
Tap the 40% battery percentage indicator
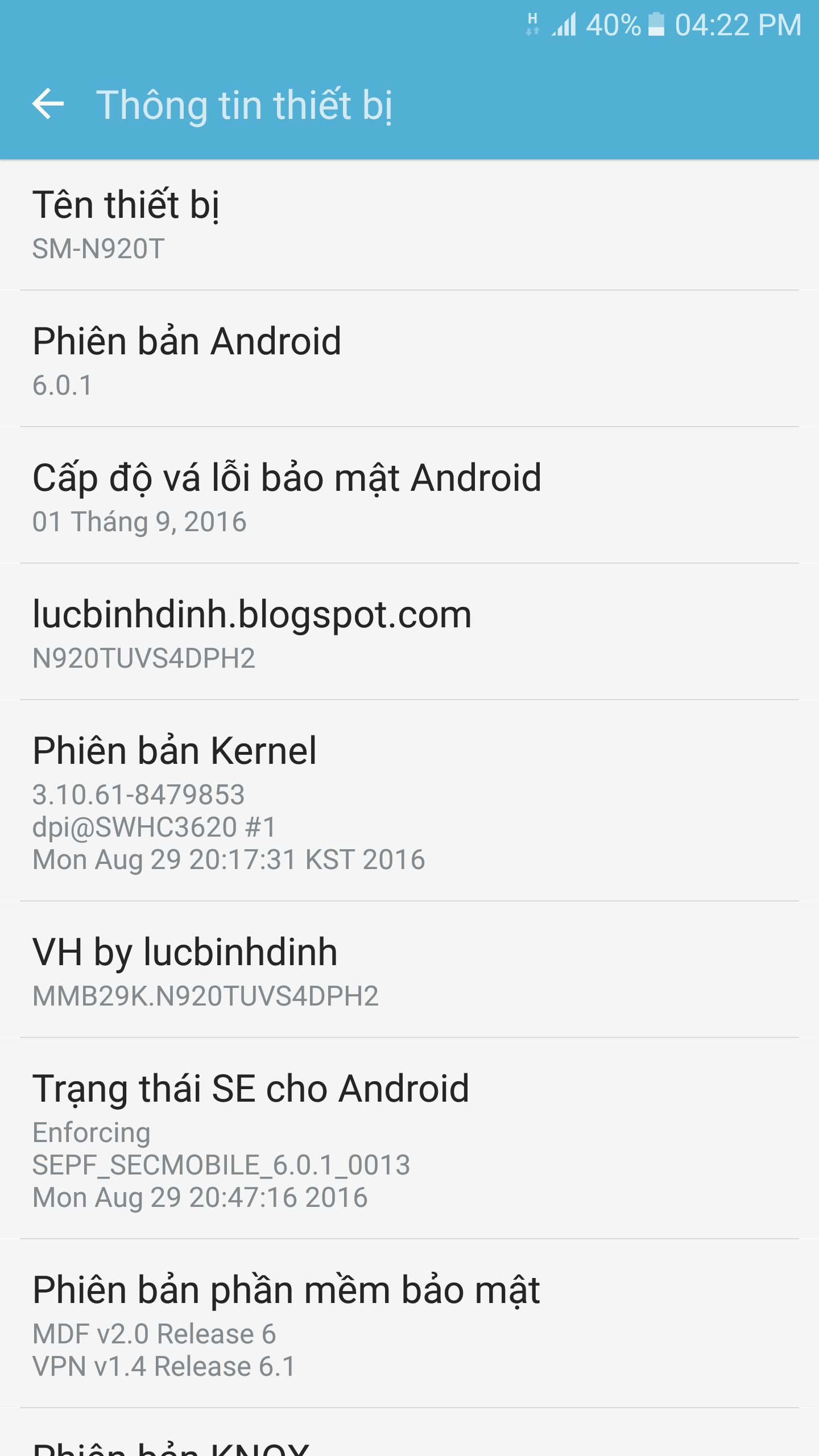click(613, 24)
